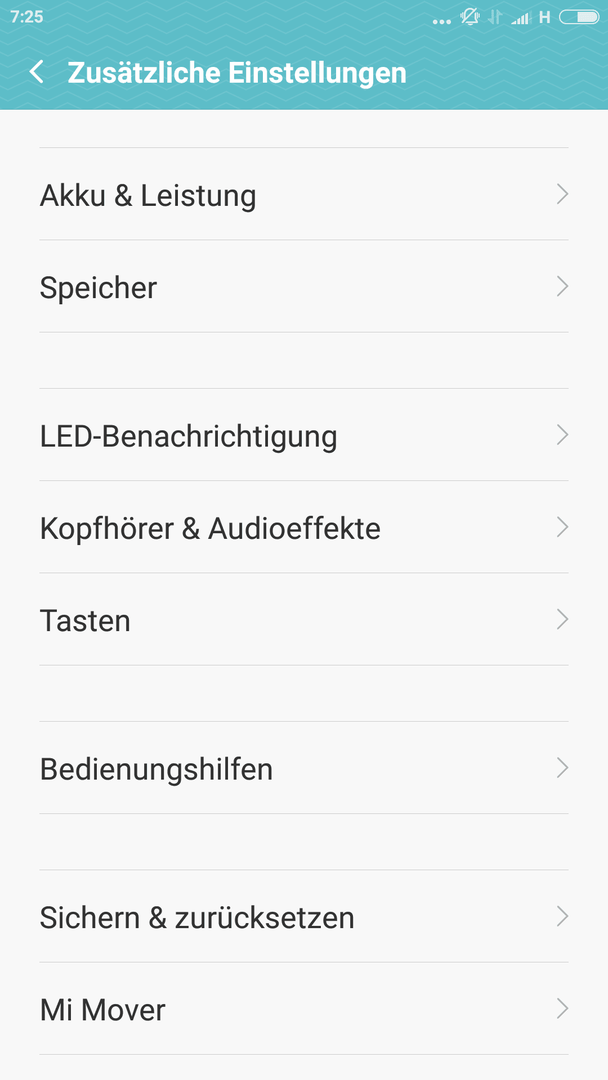This screenshot has height=1080, width=608.
Task: Select LED-Benachrichtigung
Action: tap(304, 435)
